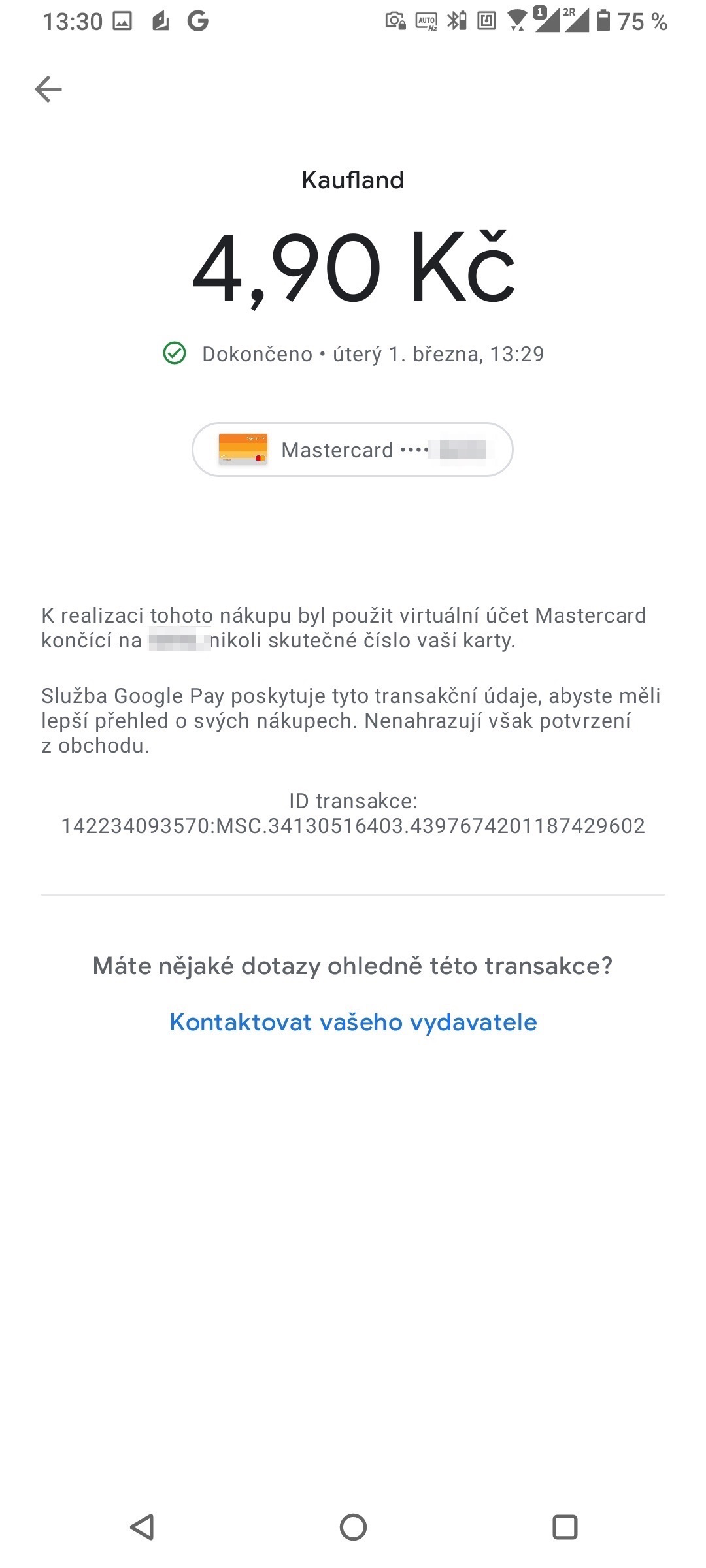Image resolution: width=706 pixels, height=1568 pixels.
Task: Tap the Wi-Fi signal status icon
Action: click(516, 21)
